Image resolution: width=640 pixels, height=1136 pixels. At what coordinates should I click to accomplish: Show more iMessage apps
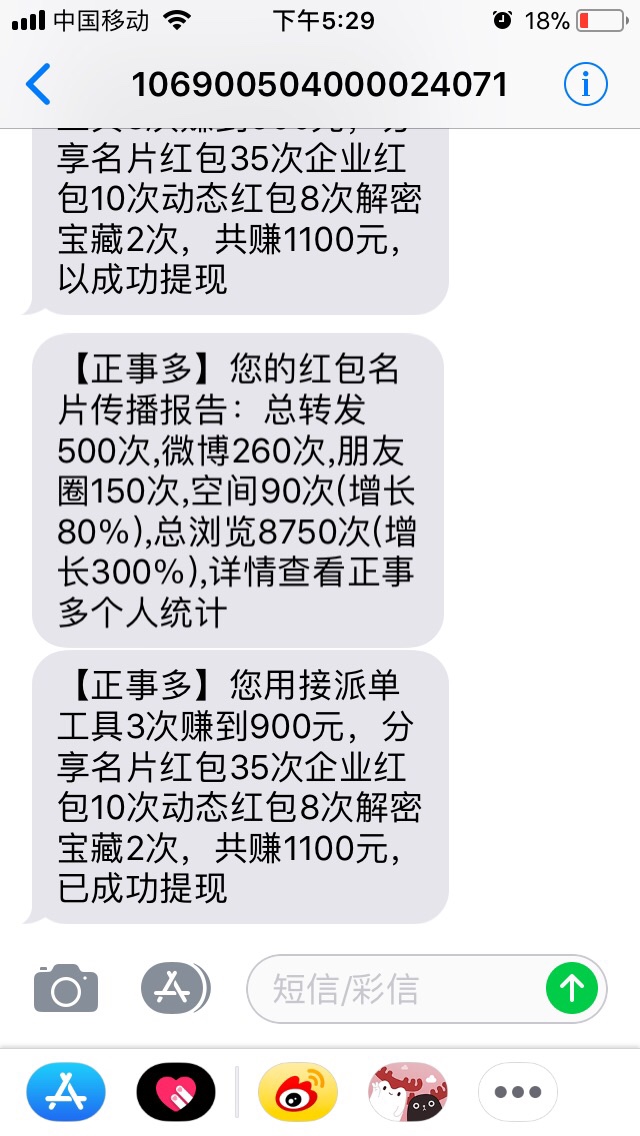click(x=518, y=1091)
